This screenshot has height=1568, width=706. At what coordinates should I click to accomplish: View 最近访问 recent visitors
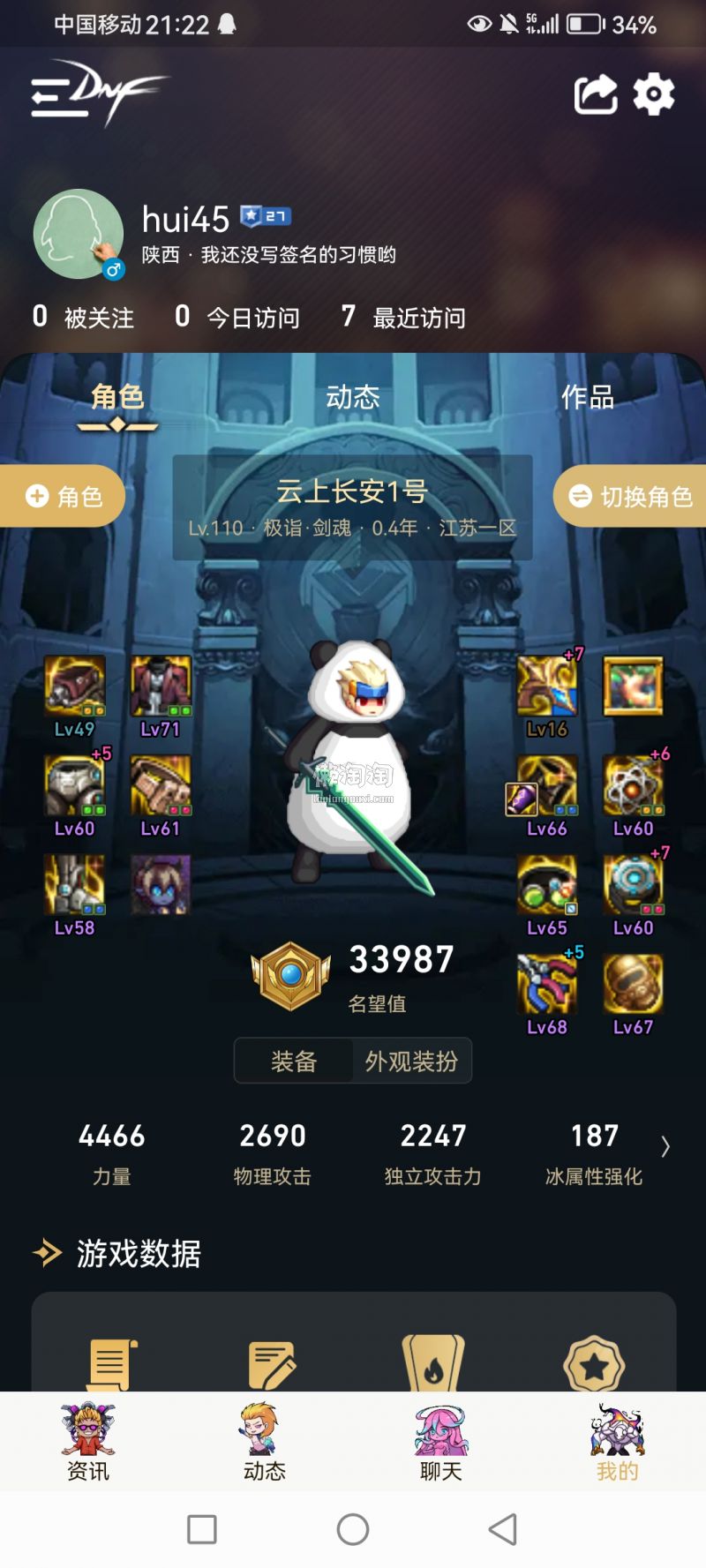tap(403, 317)
